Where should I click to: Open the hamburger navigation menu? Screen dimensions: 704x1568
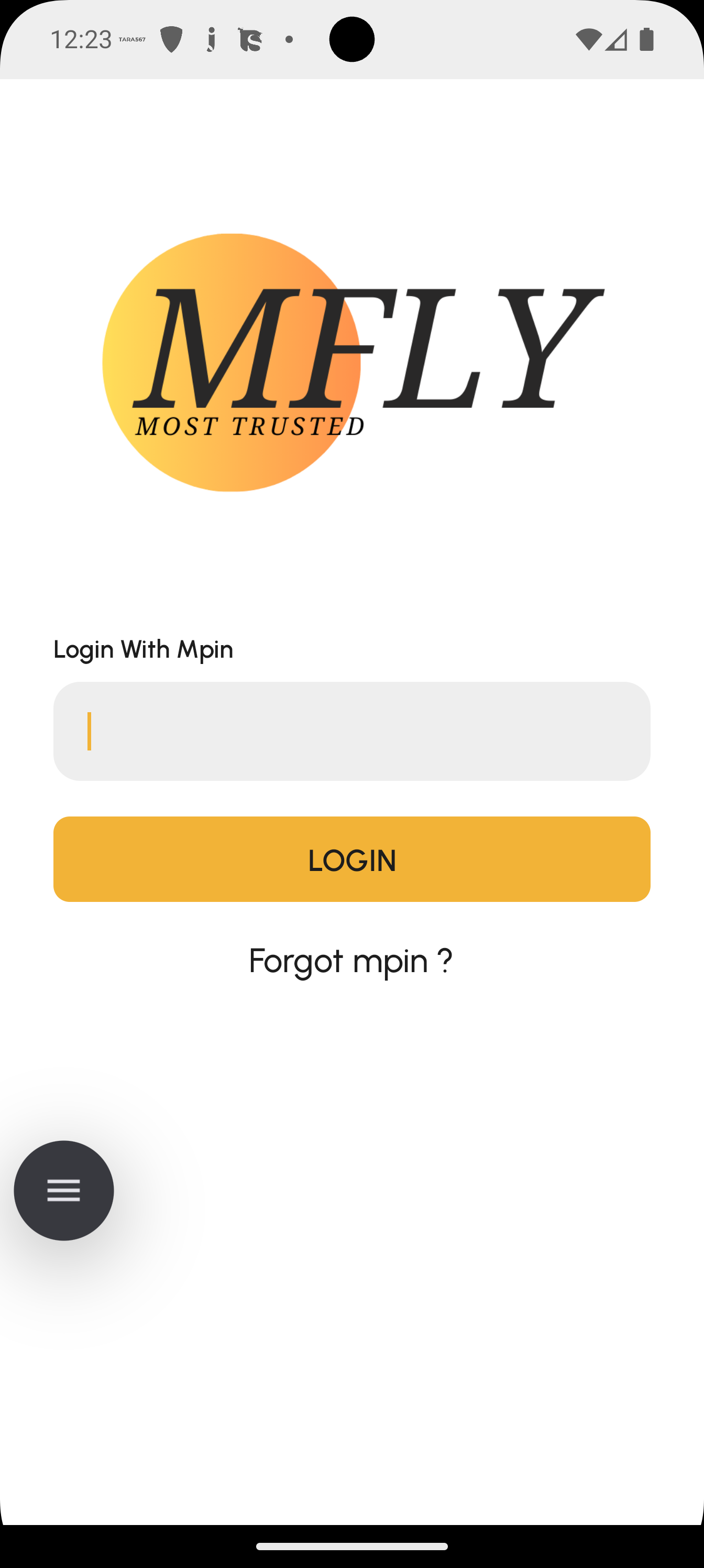pyautogui.click(x=63, y=1191)
